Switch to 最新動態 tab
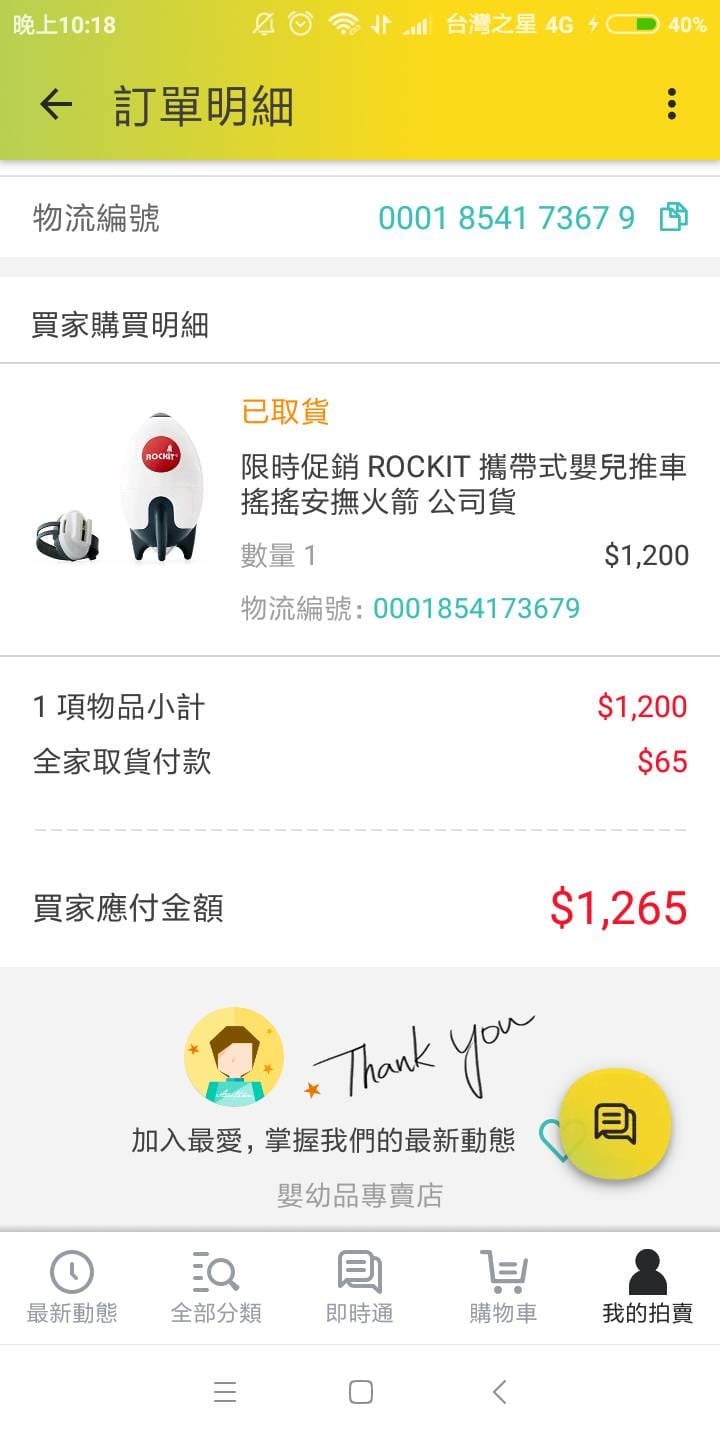 [x=72, y=1287]
